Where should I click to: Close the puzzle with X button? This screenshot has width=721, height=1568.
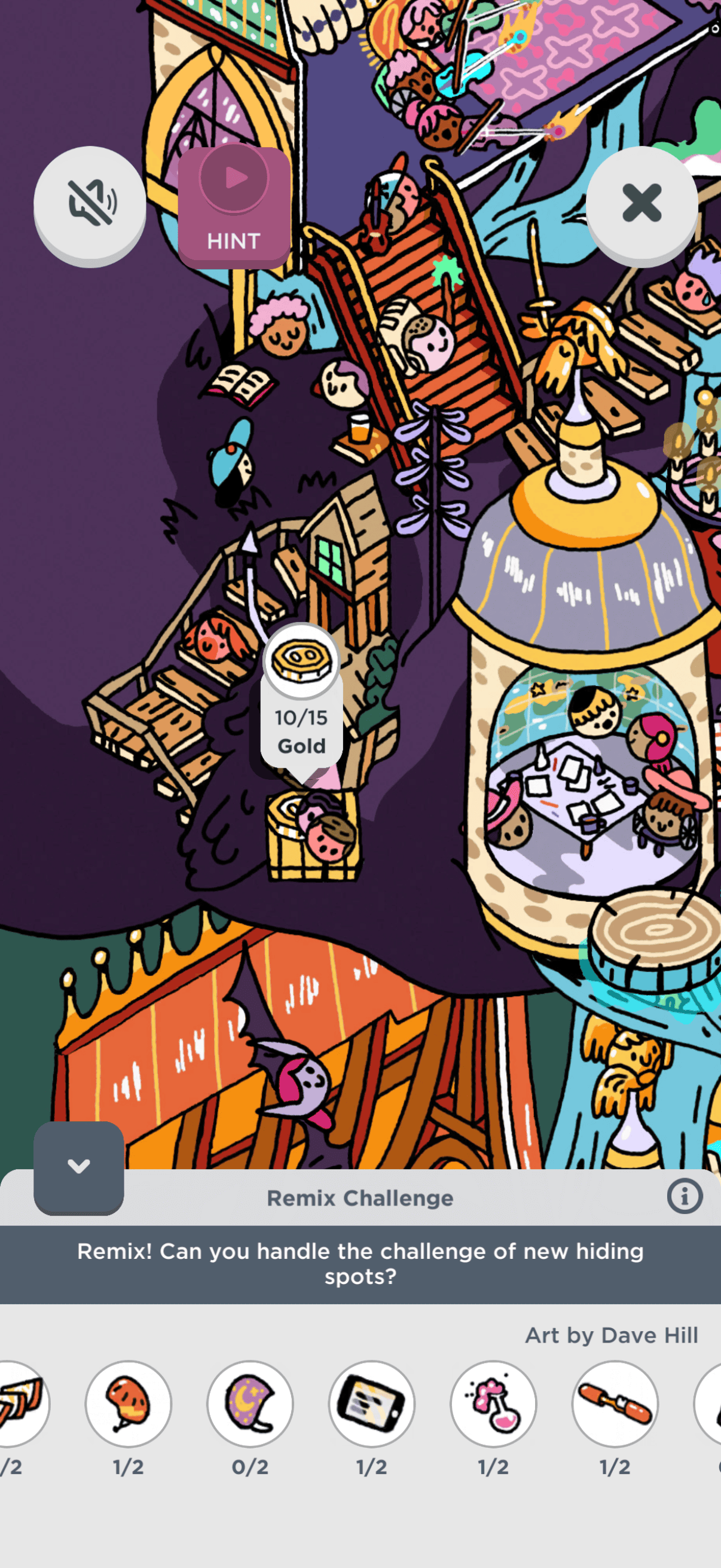[x=641, y=204]
